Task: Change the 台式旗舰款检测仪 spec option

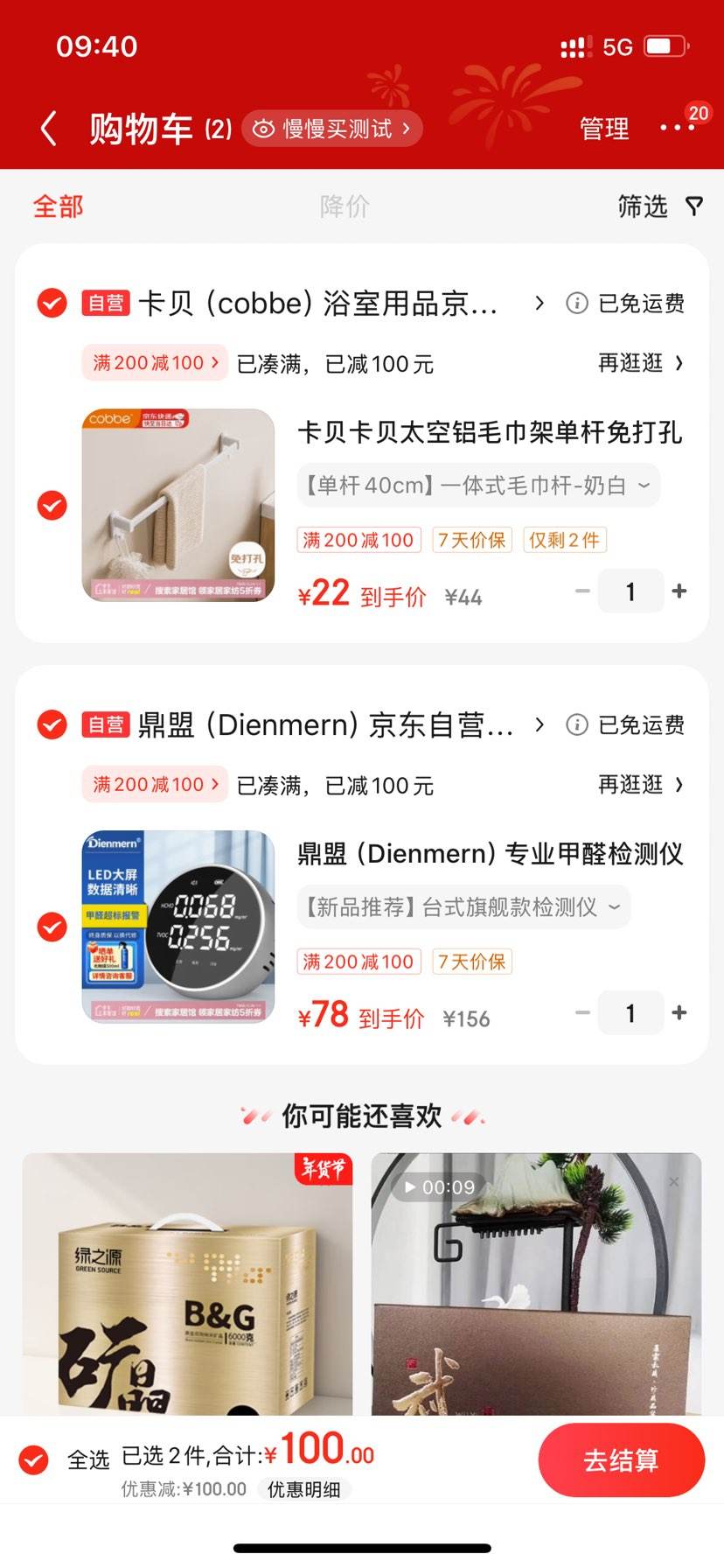Action: point(463,906)
